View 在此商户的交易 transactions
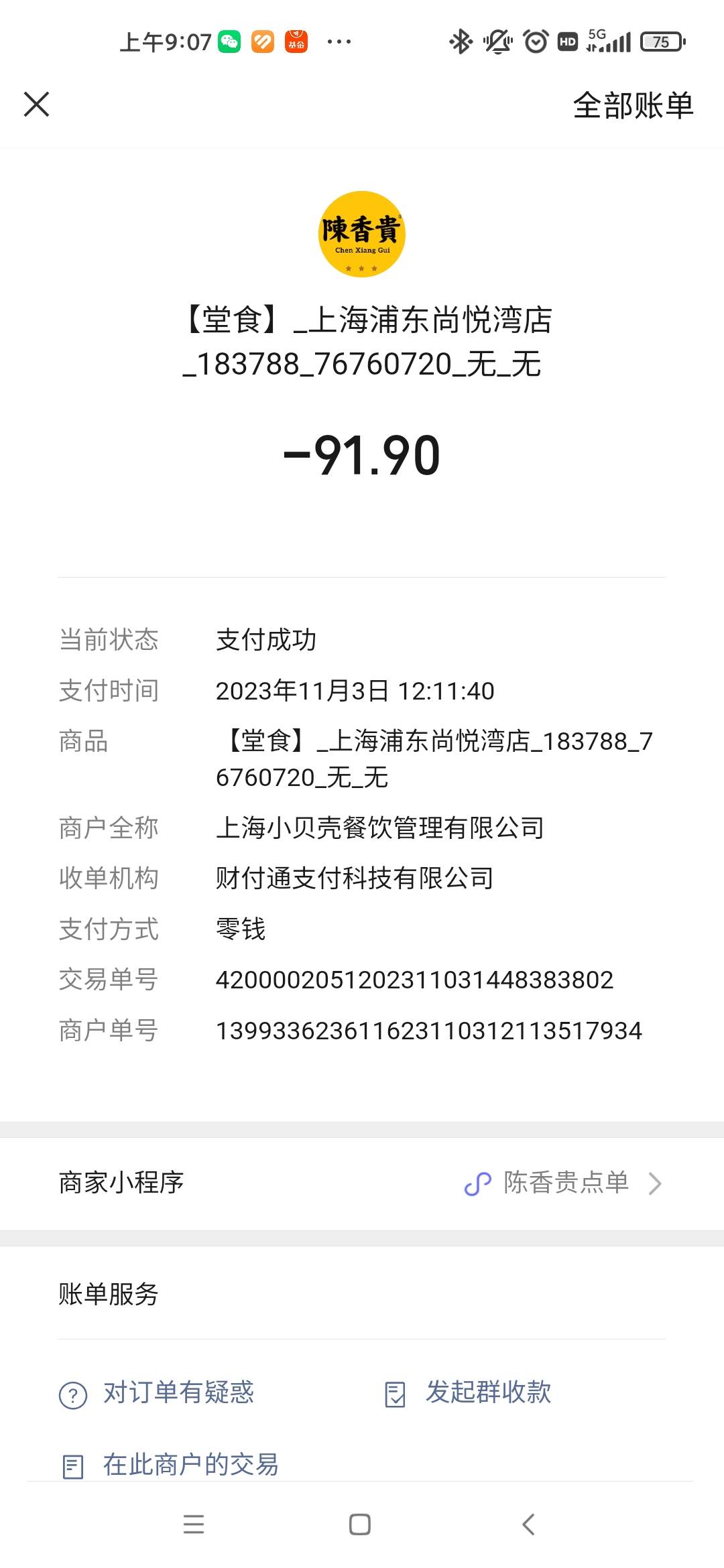Viewport: 724px width, 1568px height. 170,1464
